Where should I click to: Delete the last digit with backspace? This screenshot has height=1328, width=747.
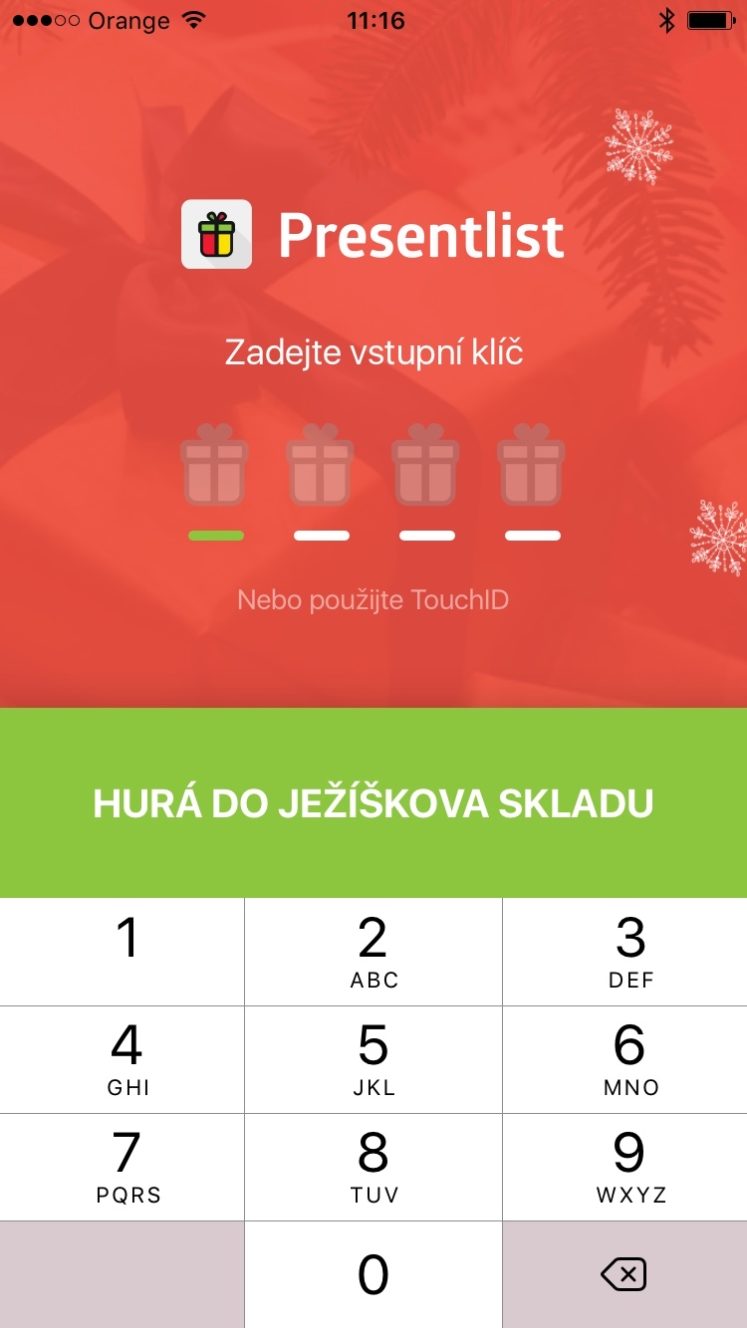pyautogui.click(x=625, y=1275)
